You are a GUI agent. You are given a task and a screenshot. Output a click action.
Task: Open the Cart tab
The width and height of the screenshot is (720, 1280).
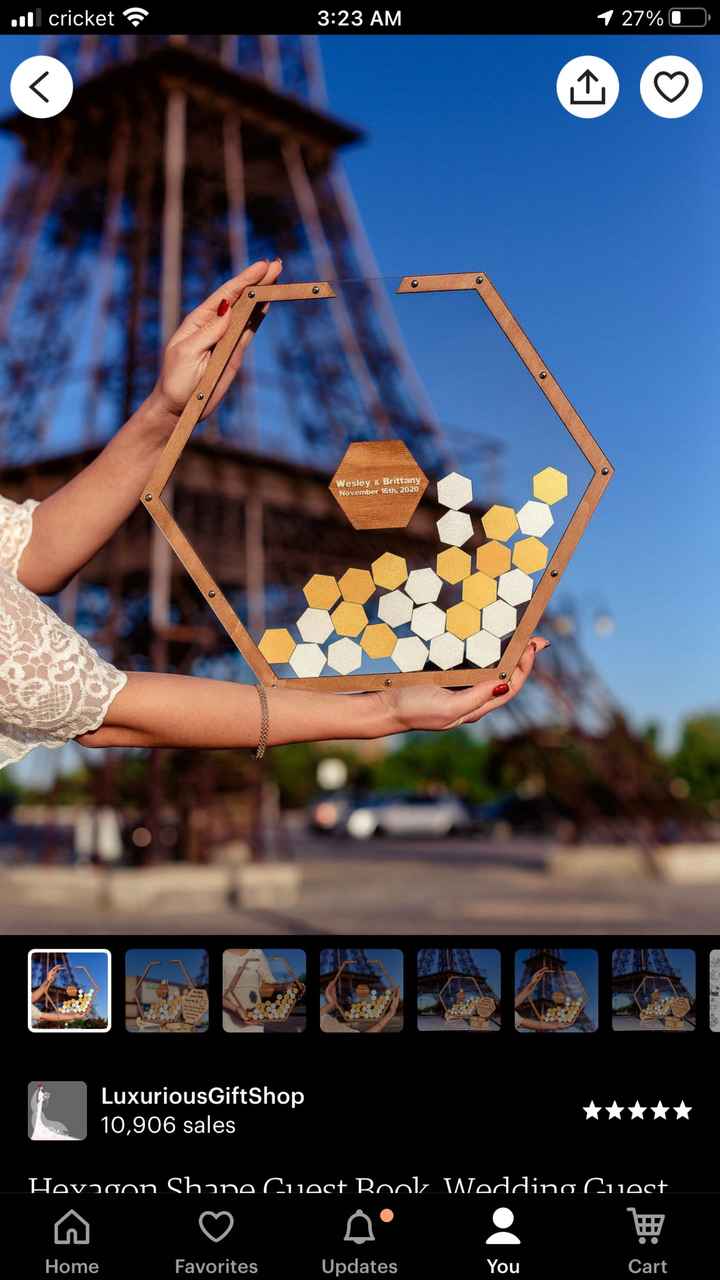(x=647, y=1240)
